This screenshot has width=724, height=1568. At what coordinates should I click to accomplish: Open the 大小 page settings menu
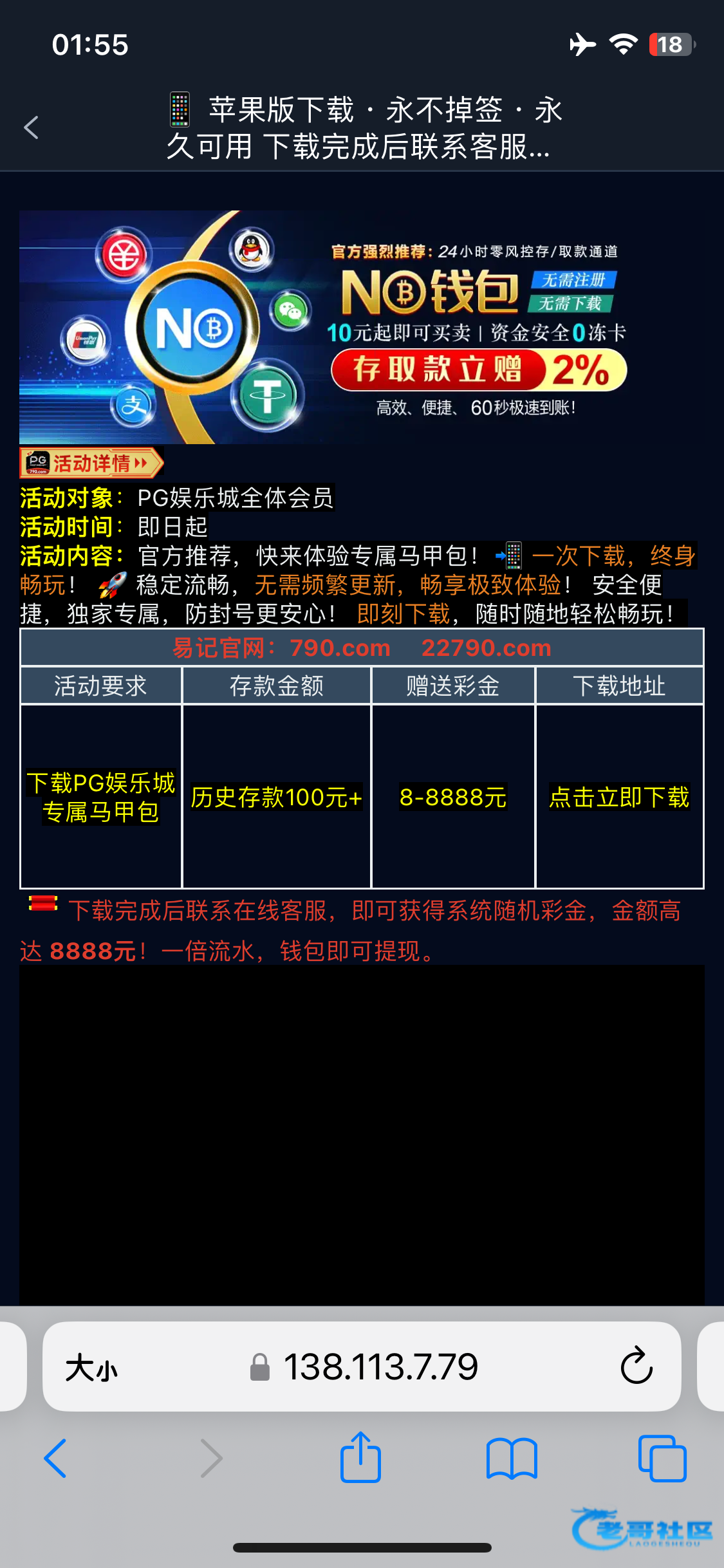coord(91,1367)
